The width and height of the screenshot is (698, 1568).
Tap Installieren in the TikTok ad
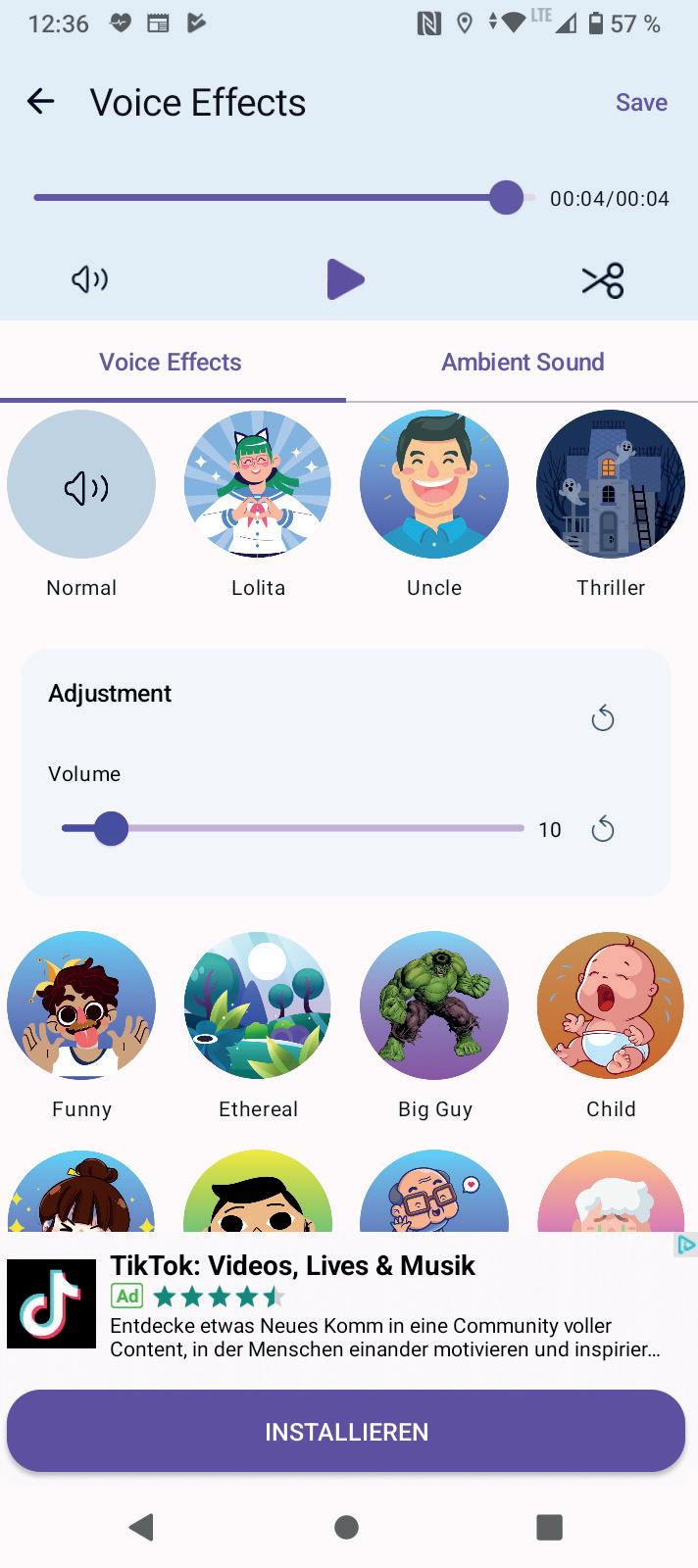(346, 1431)
